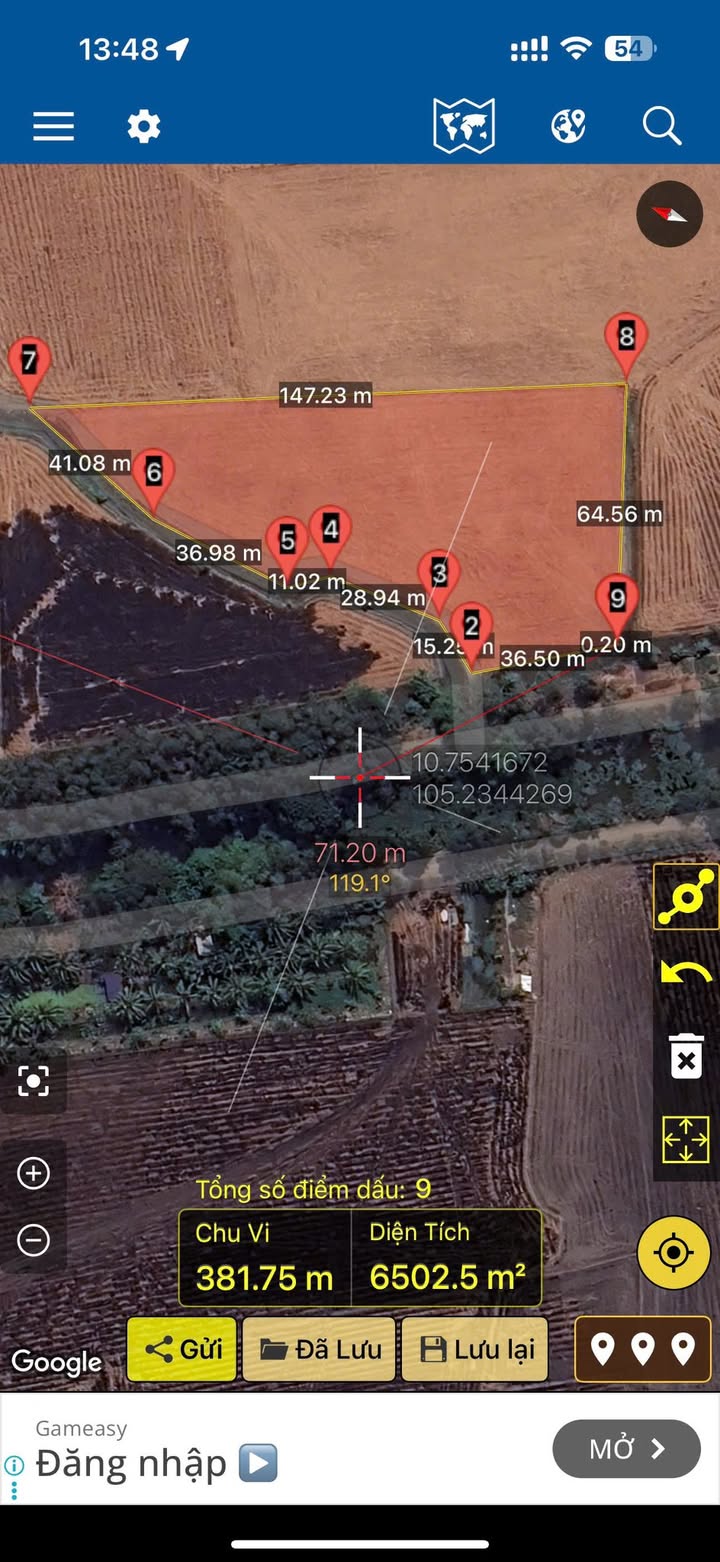
Task: Switch map type with the map icon
Action: point(464,127)
